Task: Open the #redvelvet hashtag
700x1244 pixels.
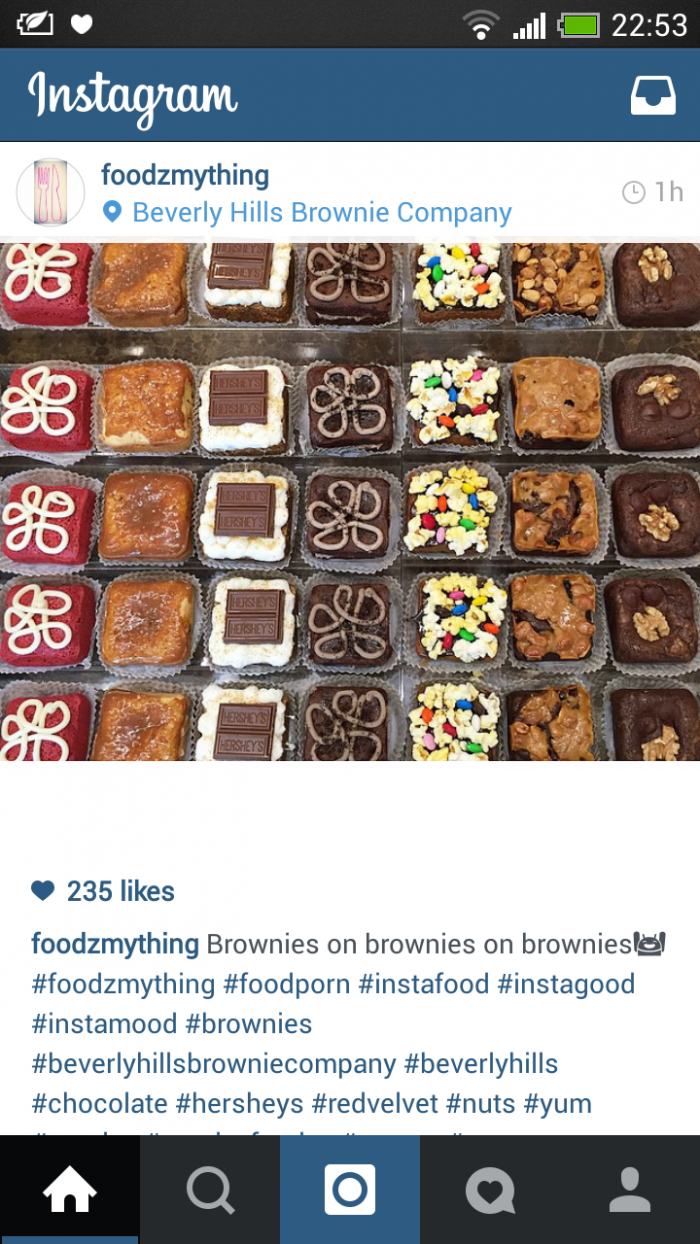Action: tap(374, 1104)
